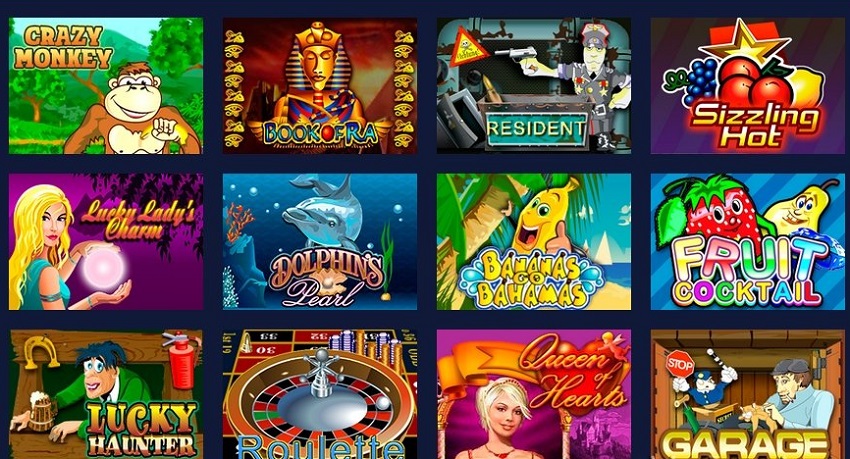Open the Fruit Cocktail game
This screenshot has width=850, height=459.
[x=748, y=241]
